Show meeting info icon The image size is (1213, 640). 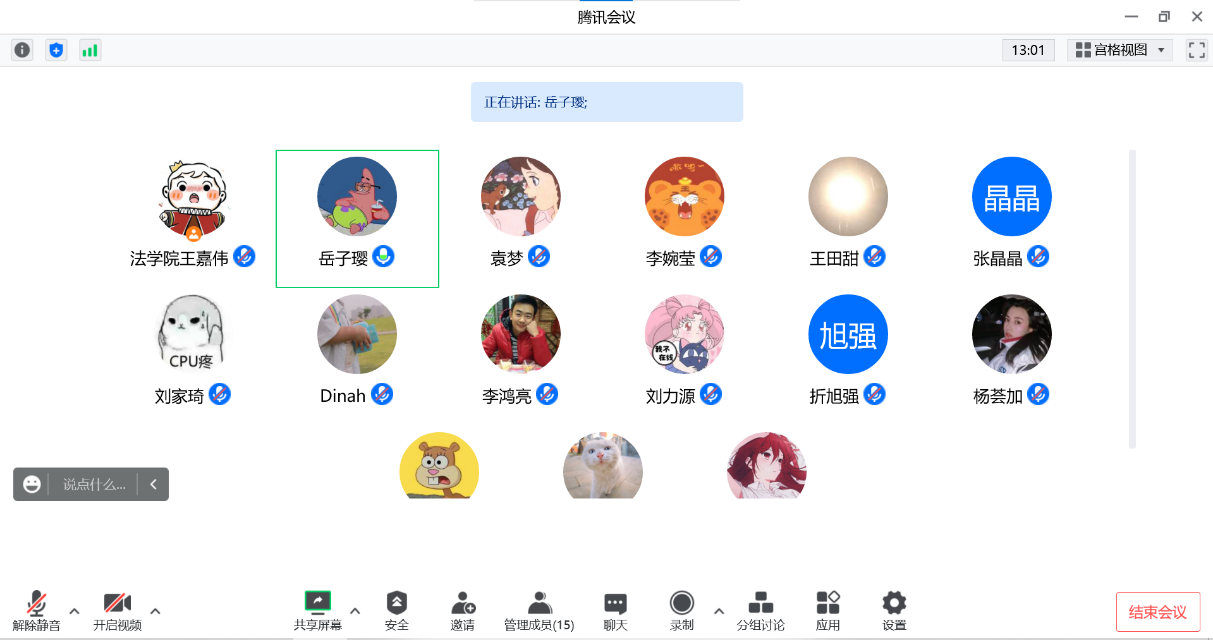click(x=22, y=50)
